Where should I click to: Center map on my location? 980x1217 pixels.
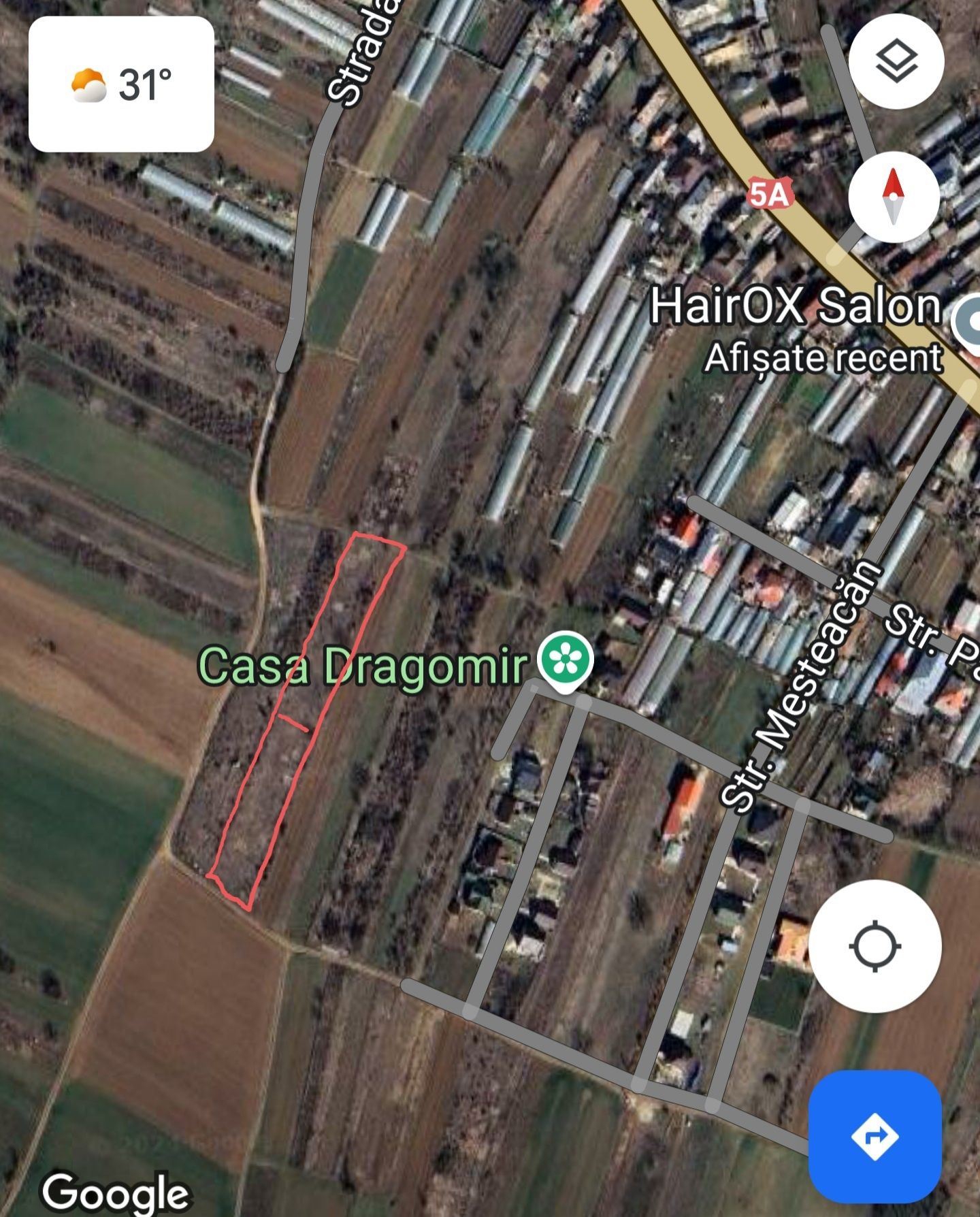point(875,946)
